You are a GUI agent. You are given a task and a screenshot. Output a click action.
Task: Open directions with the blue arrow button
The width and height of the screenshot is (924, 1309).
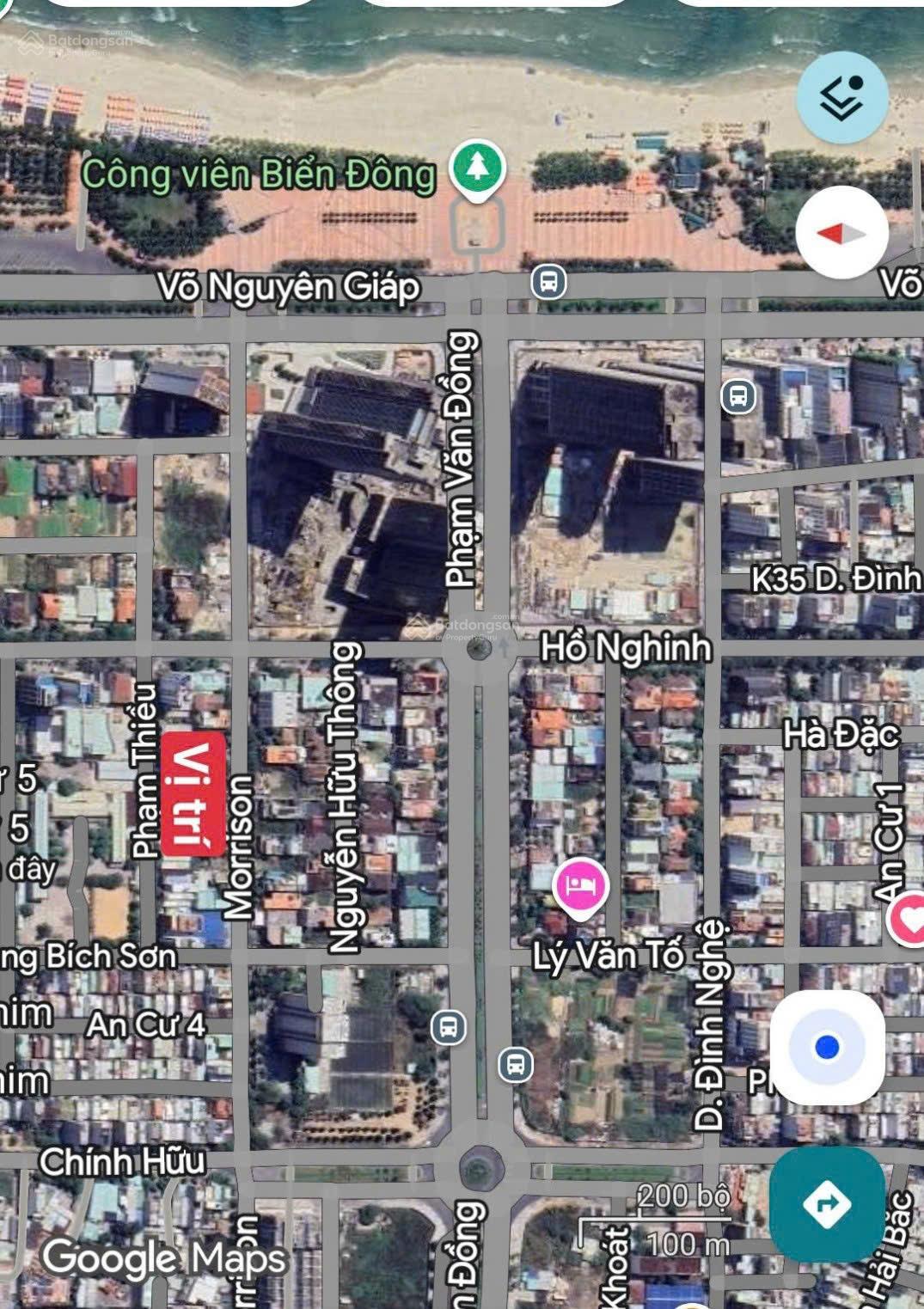[827, 1203]
